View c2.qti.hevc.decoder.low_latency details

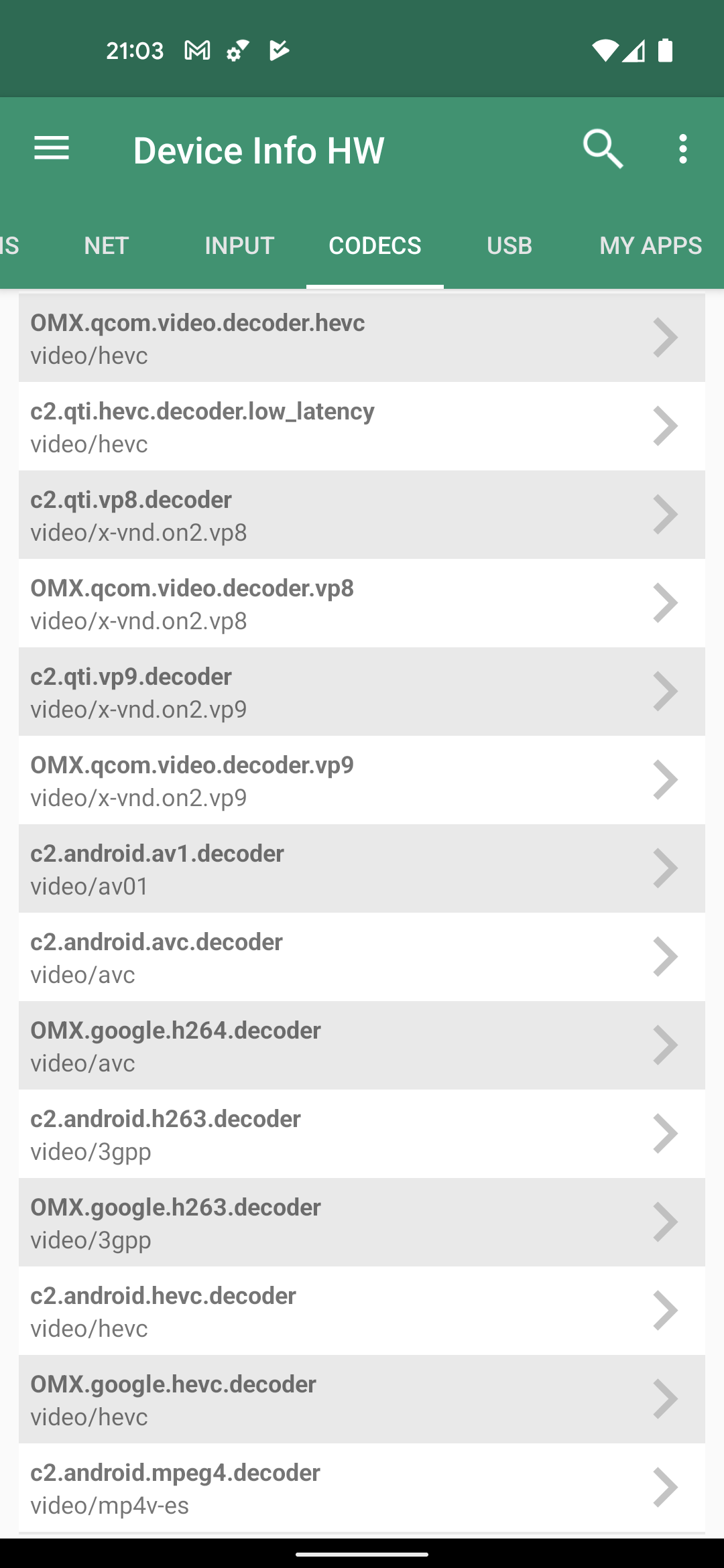362,427
